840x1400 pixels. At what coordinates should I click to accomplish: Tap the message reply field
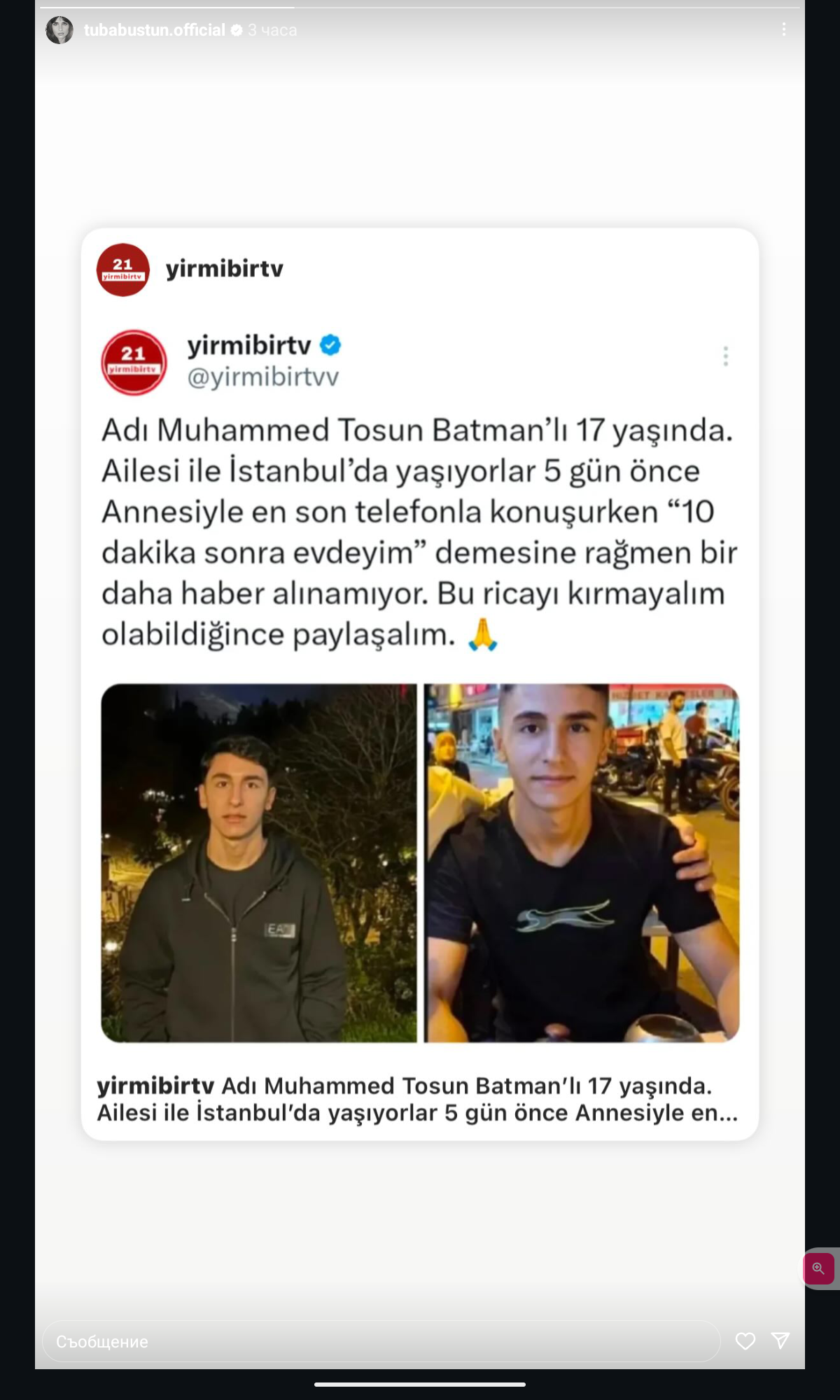(x=381, y=1341)
